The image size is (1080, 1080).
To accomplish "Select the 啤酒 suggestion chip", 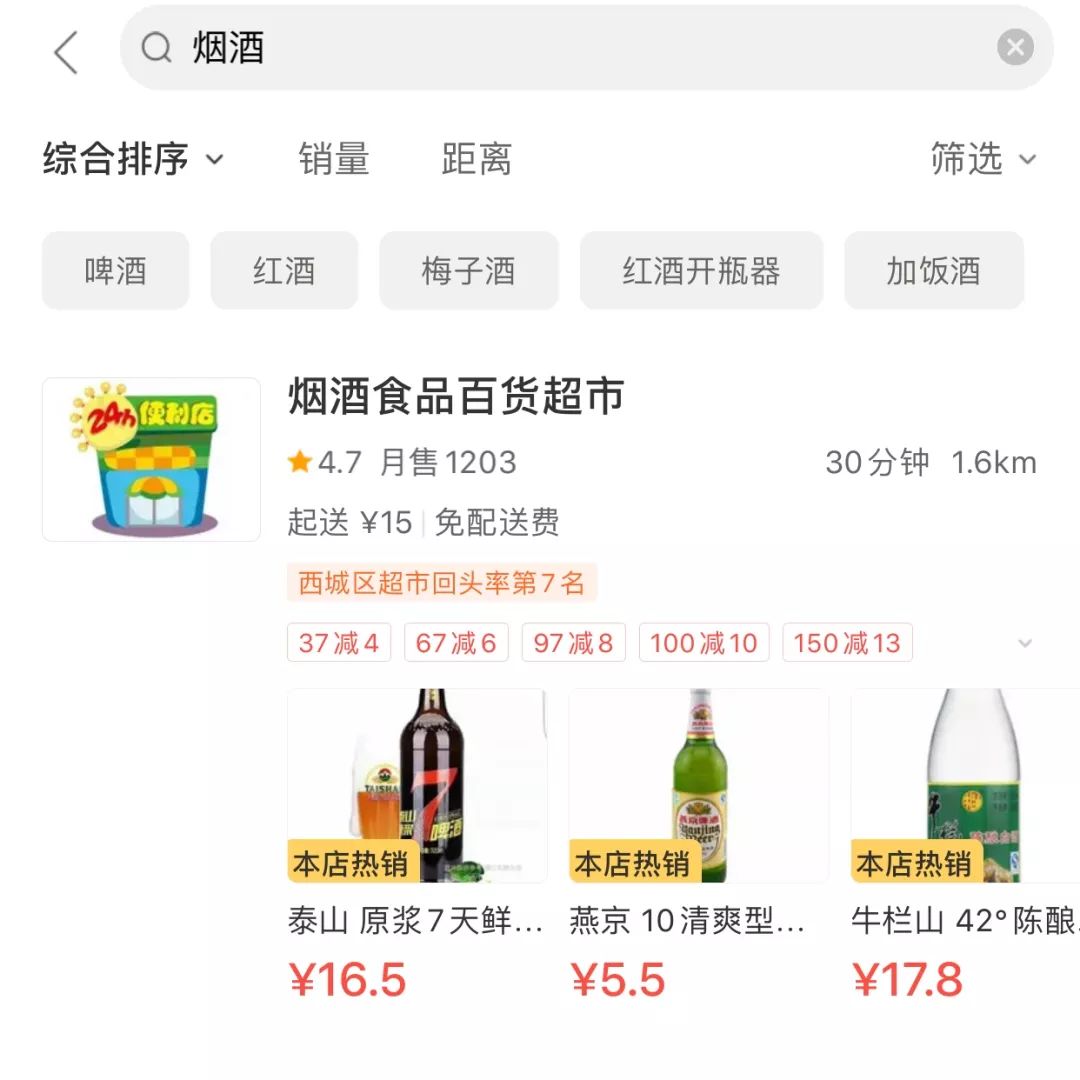I will coord(115,271).
